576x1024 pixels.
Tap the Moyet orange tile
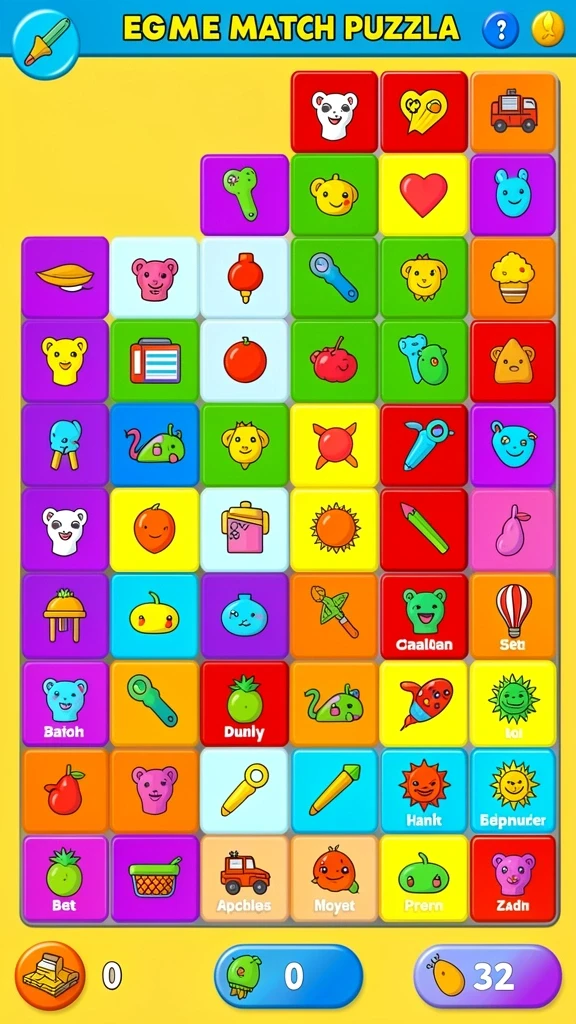tap(334, 878)
